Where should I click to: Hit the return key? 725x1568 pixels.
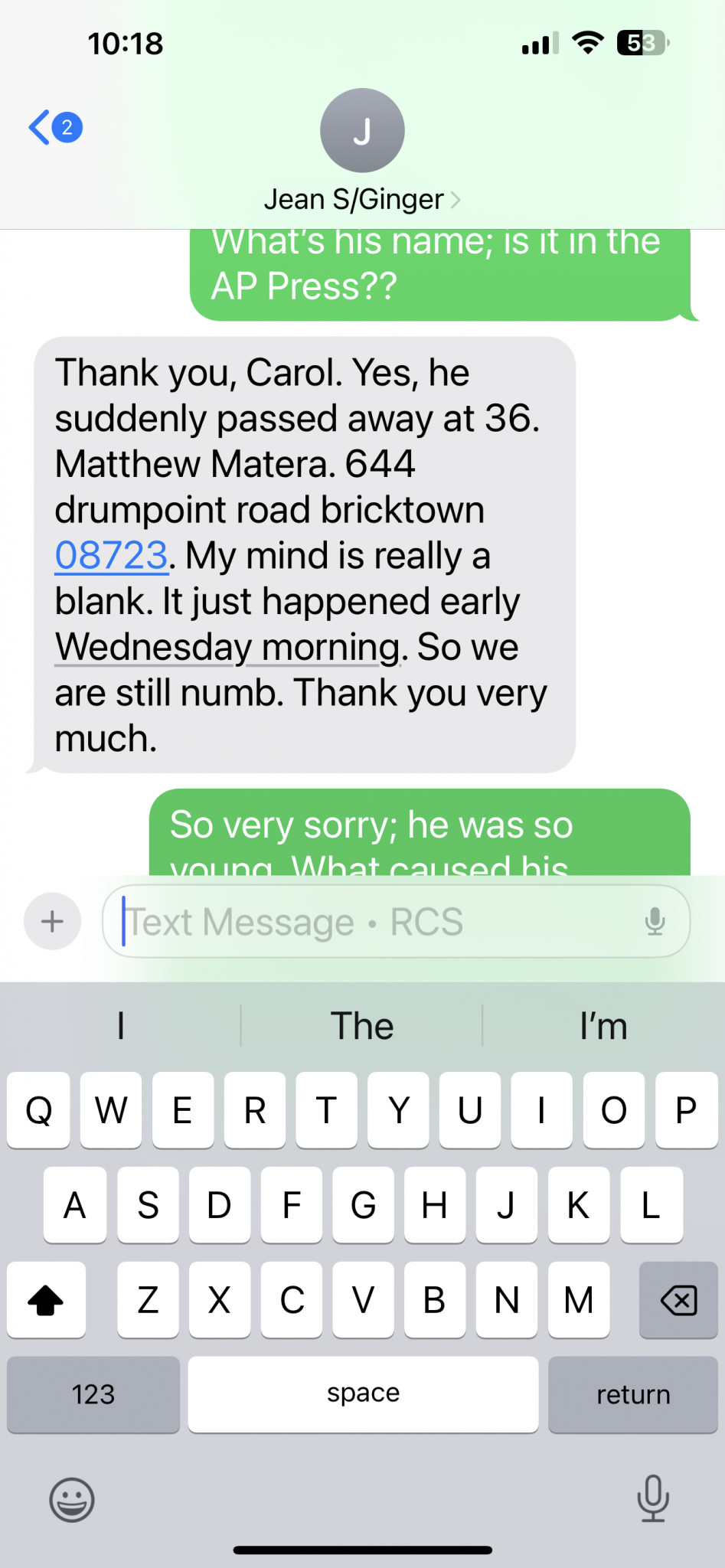click(x=633, y=1394)
